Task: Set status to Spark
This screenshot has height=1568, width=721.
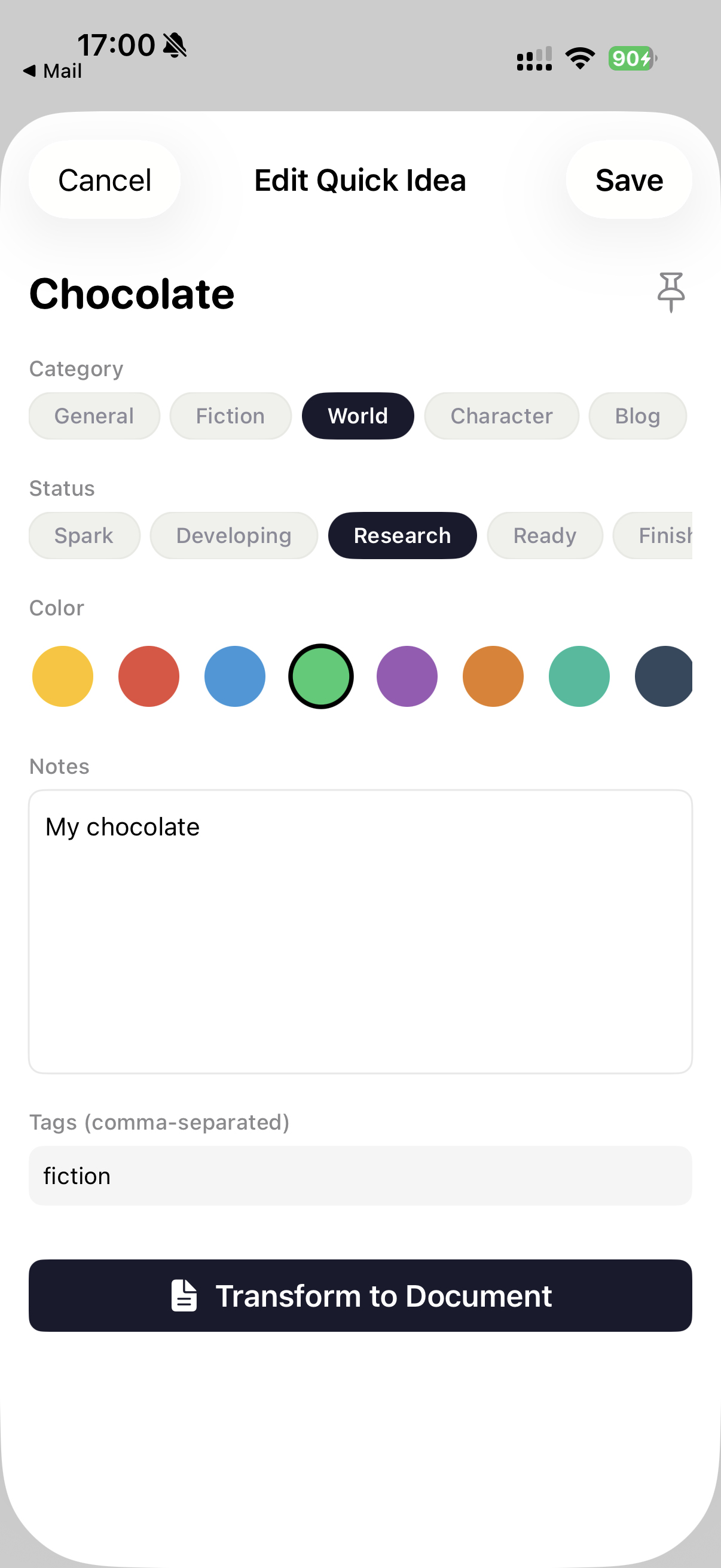Action: tap(84, 536)
